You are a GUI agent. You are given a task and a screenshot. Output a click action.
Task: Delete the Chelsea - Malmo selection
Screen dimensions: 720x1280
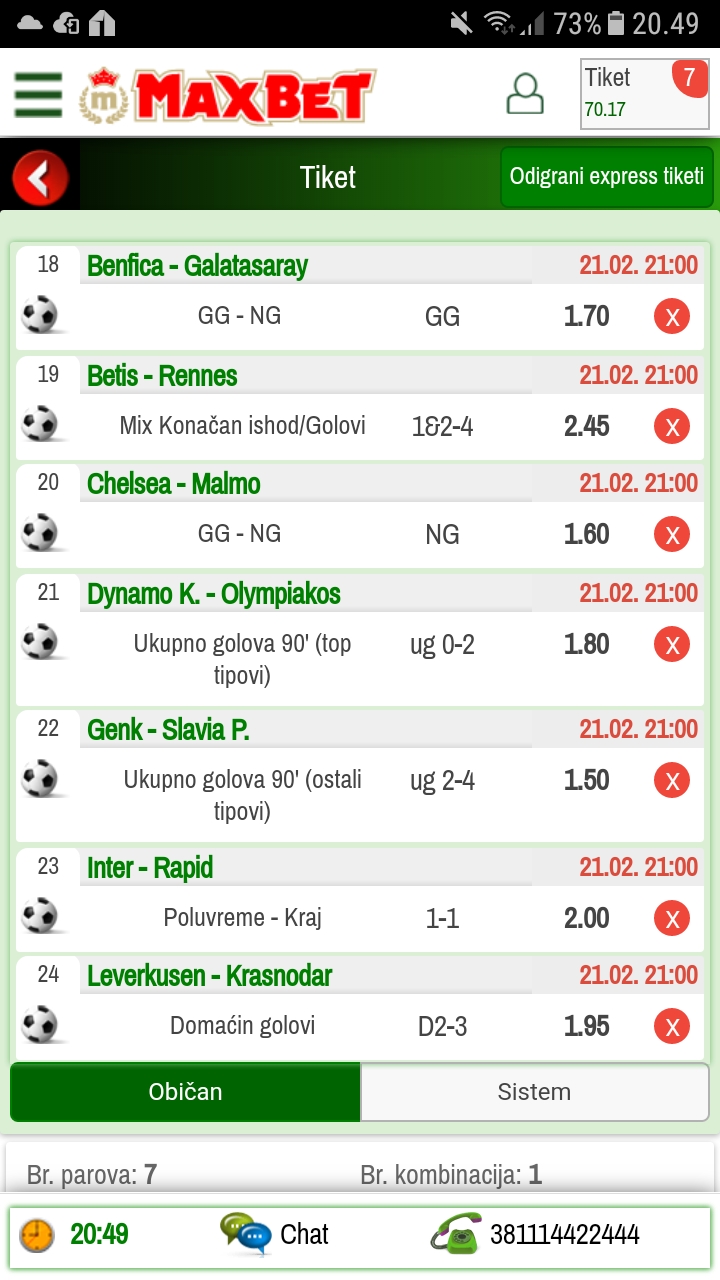[672, 535]
